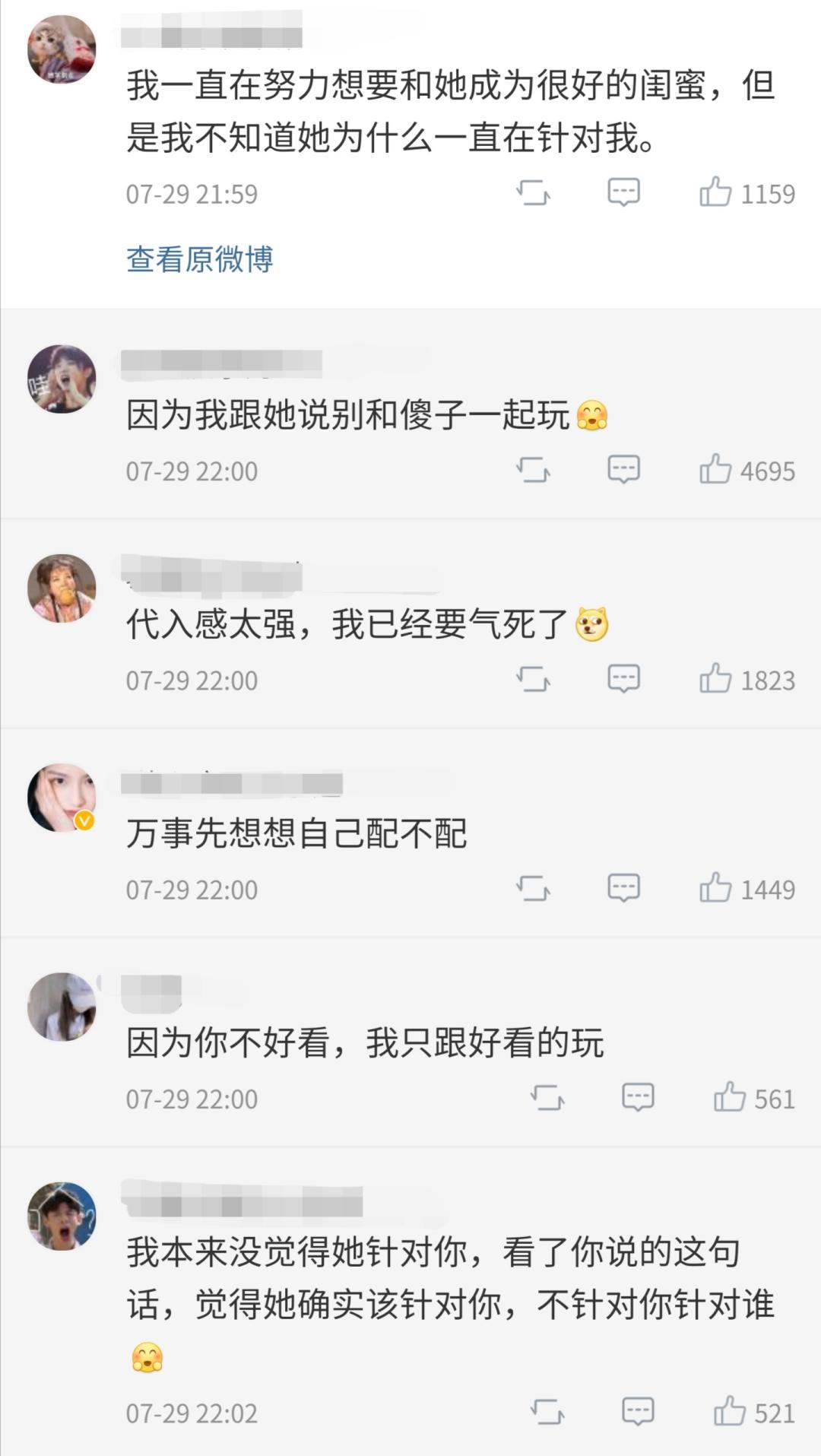The height and width of the screenshot is (1456, 821).
Task: Open comments on the 4695-liked reply
Action: point(623,470)
